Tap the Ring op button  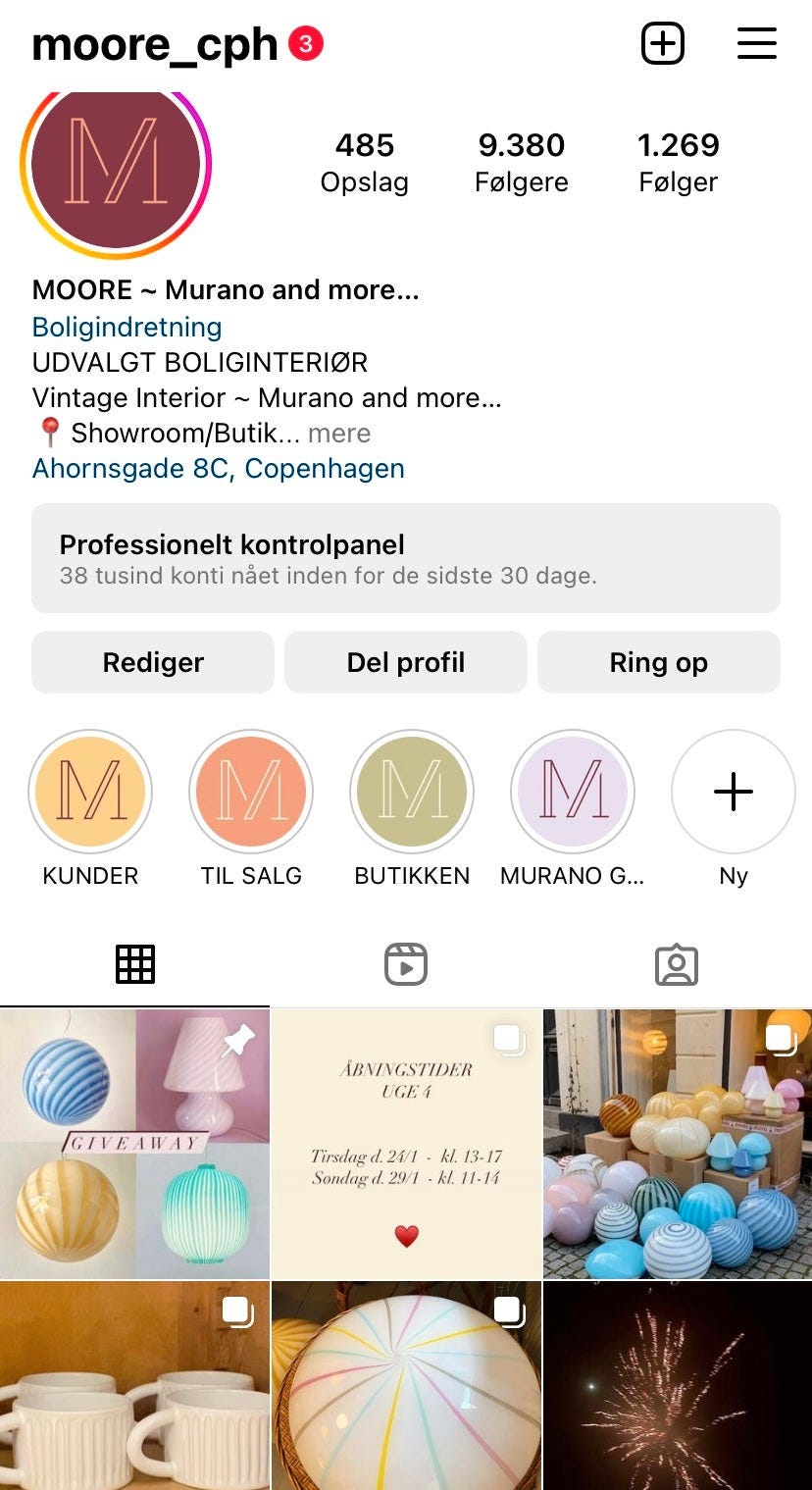pyautogui.click(x=658, y=662)
